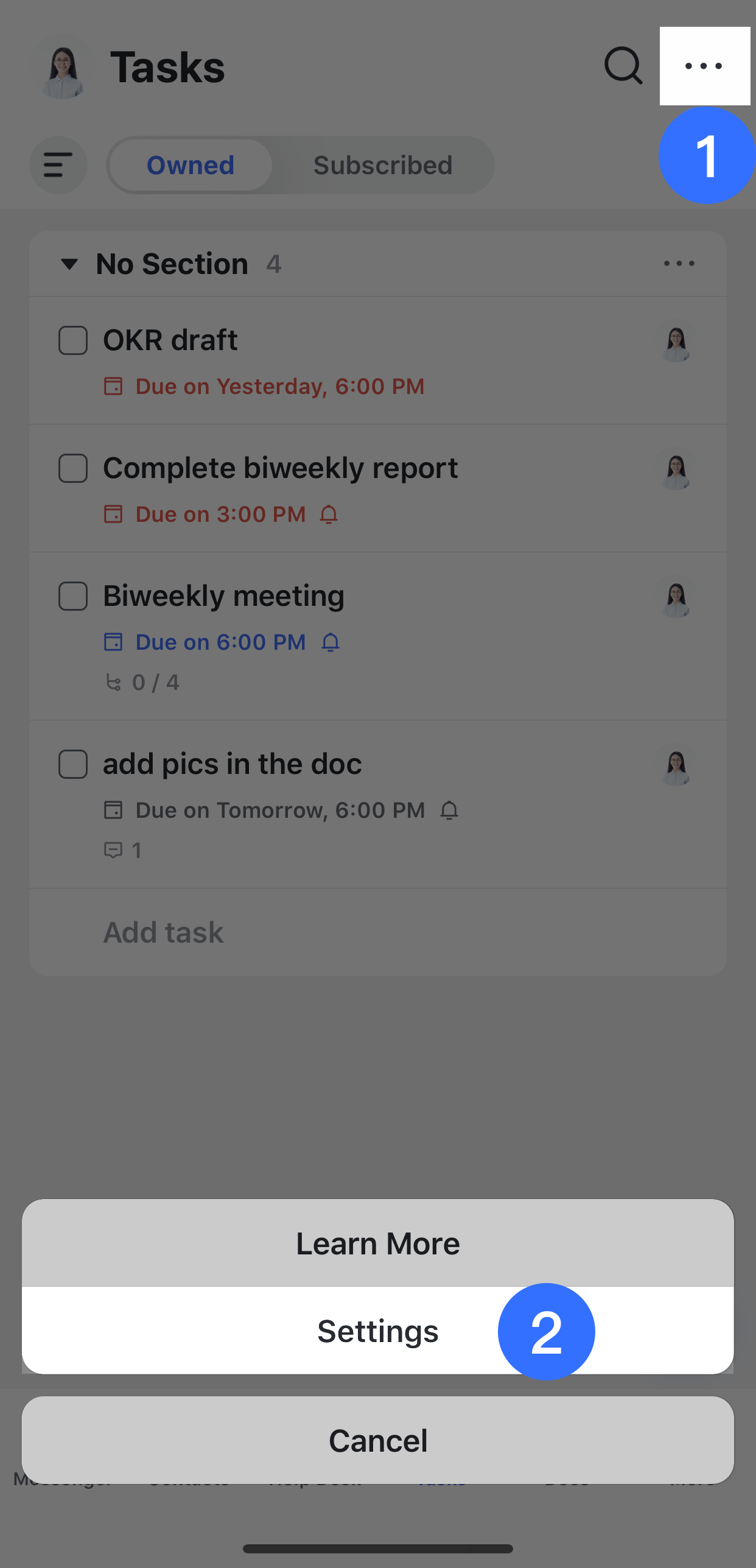Switch to the Subscribed tab
Screen dimensions: 756x1568
(383, 165)
